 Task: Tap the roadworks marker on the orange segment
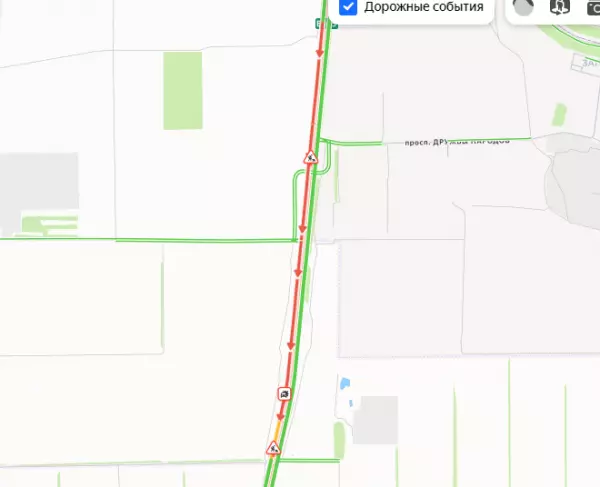click(273, 448)
